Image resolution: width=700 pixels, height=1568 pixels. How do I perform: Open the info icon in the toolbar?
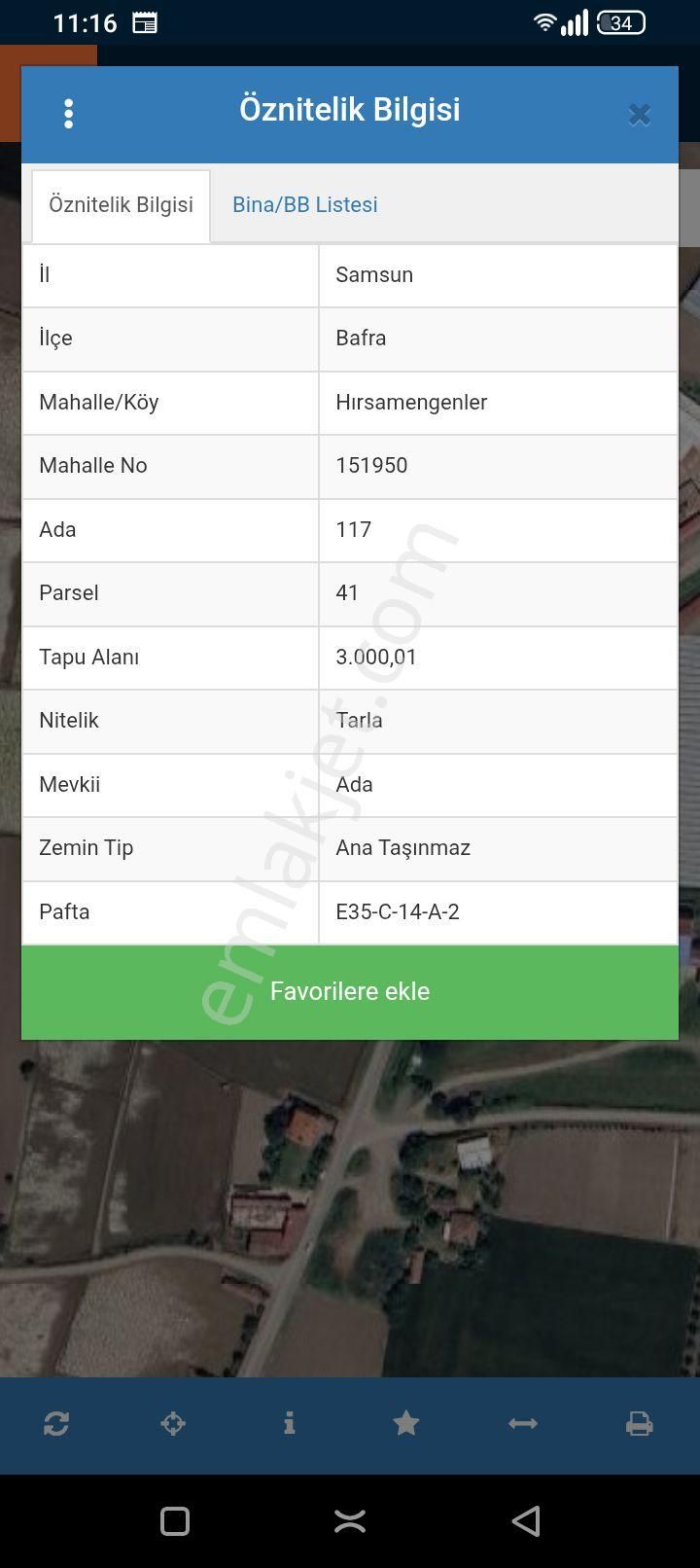coord(289,1424)
